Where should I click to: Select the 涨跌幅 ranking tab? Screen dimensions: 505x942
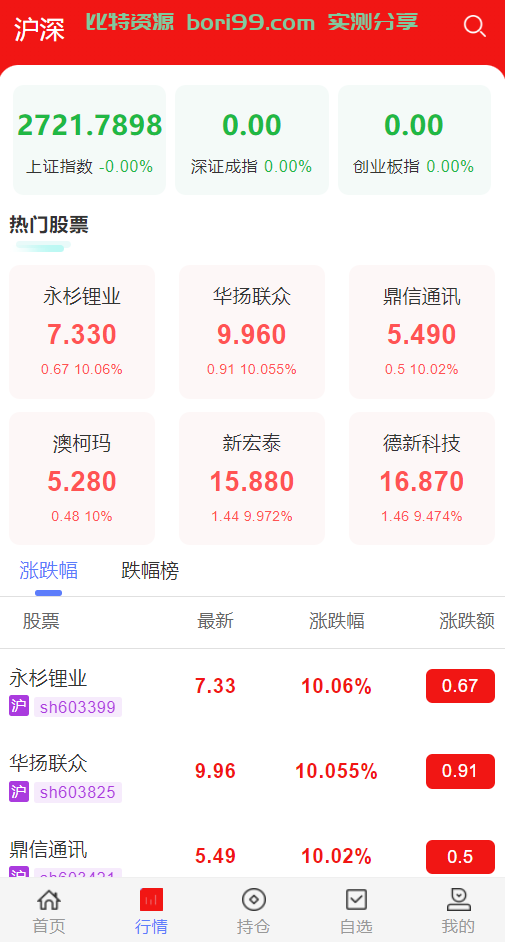tap(49, 571)
